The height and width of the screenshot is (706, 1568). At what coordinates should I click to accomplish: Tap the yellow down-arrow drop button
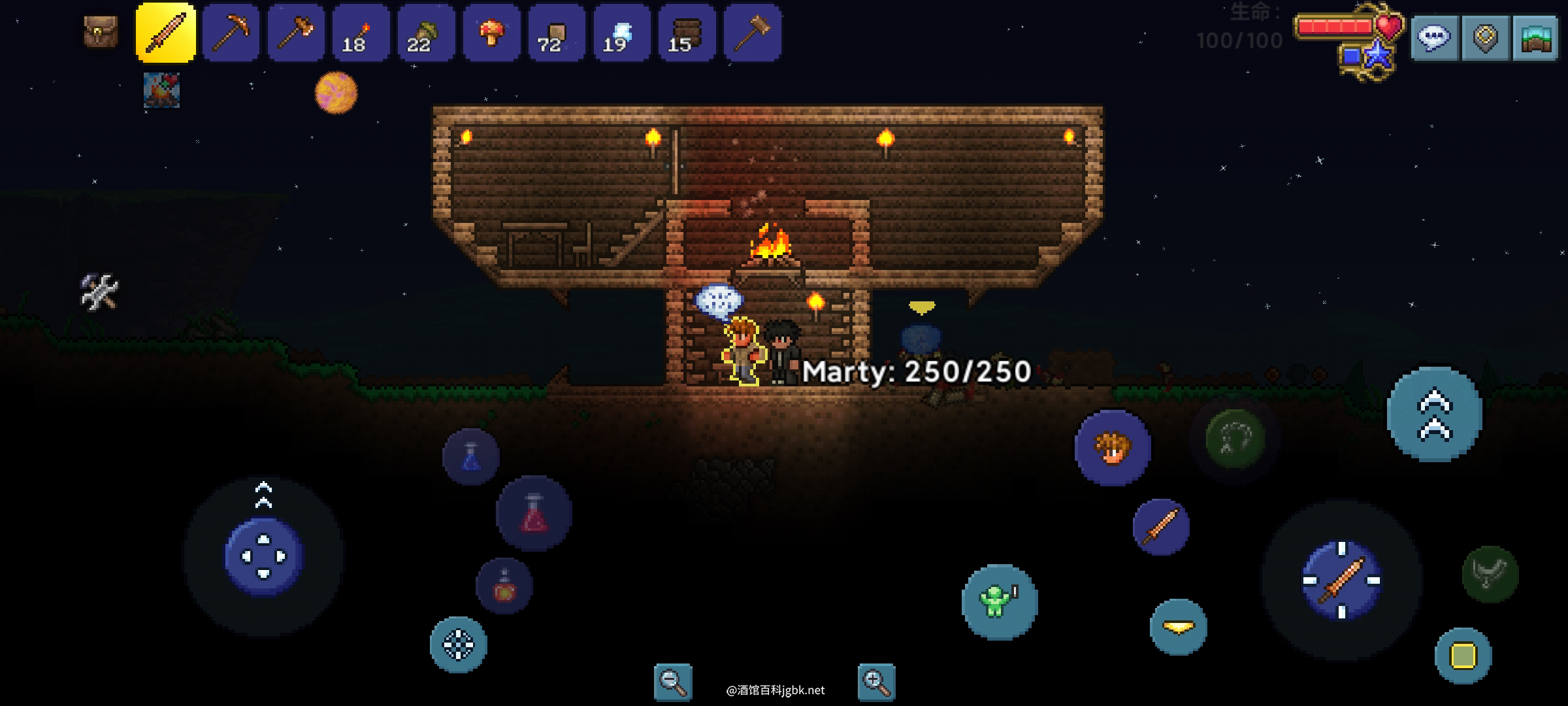click(x=1178, y=628)
